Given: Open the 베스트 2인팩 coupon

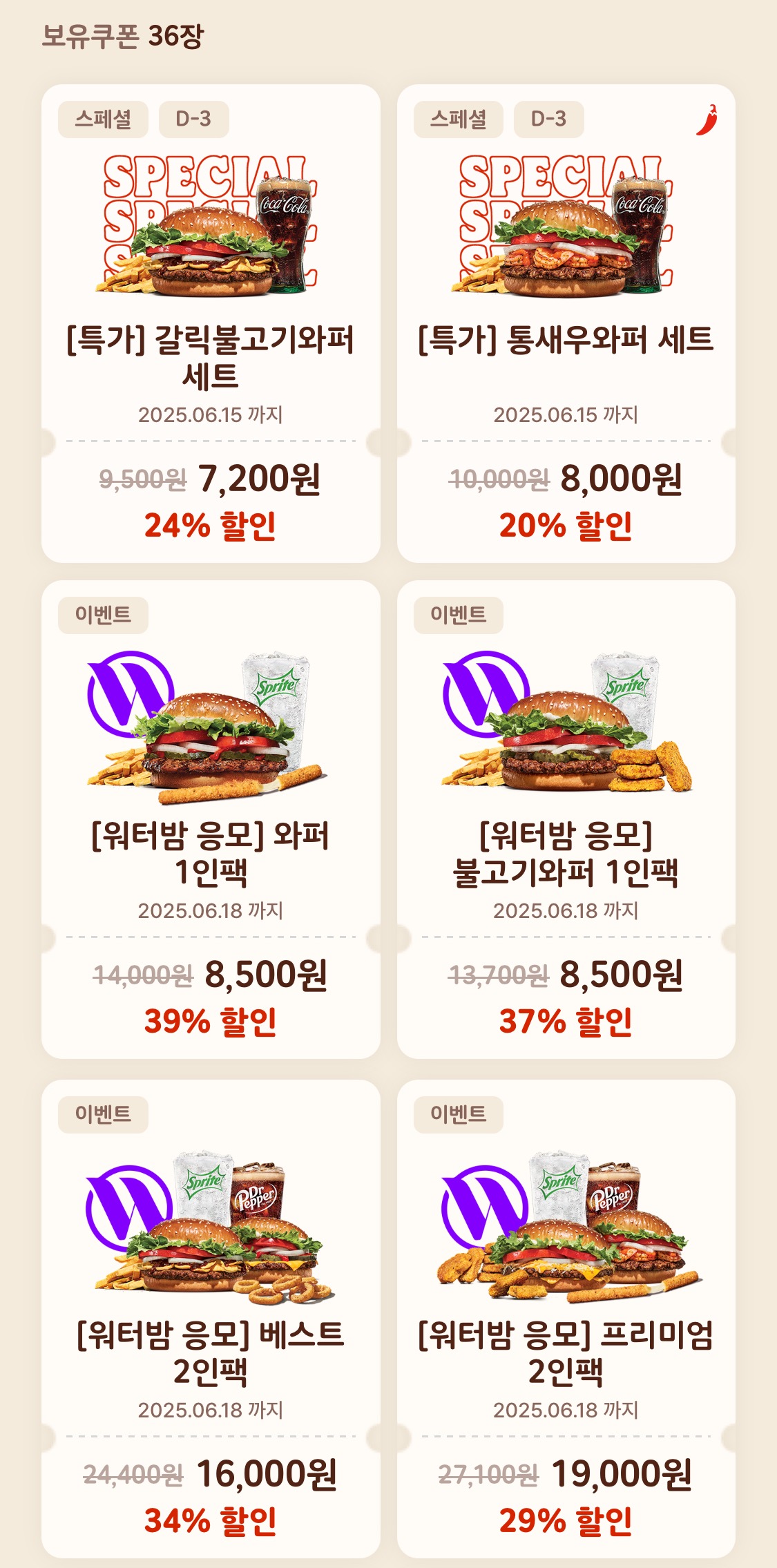Looking at the screenshot, I should [x=211, y=1319].
